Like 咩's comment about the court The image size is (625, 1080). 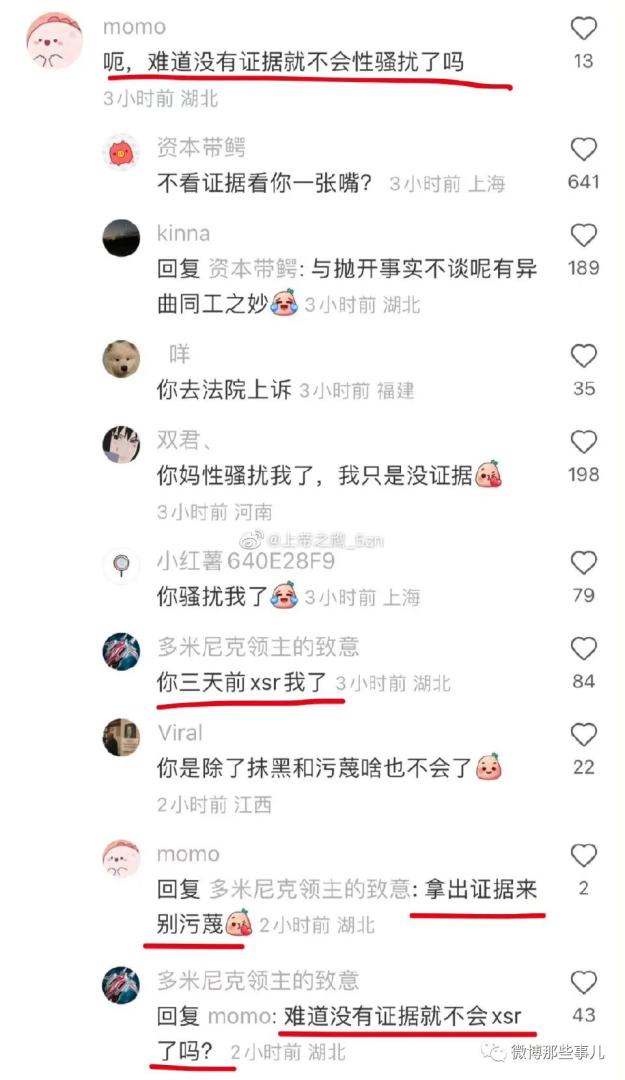coord(584,356)
